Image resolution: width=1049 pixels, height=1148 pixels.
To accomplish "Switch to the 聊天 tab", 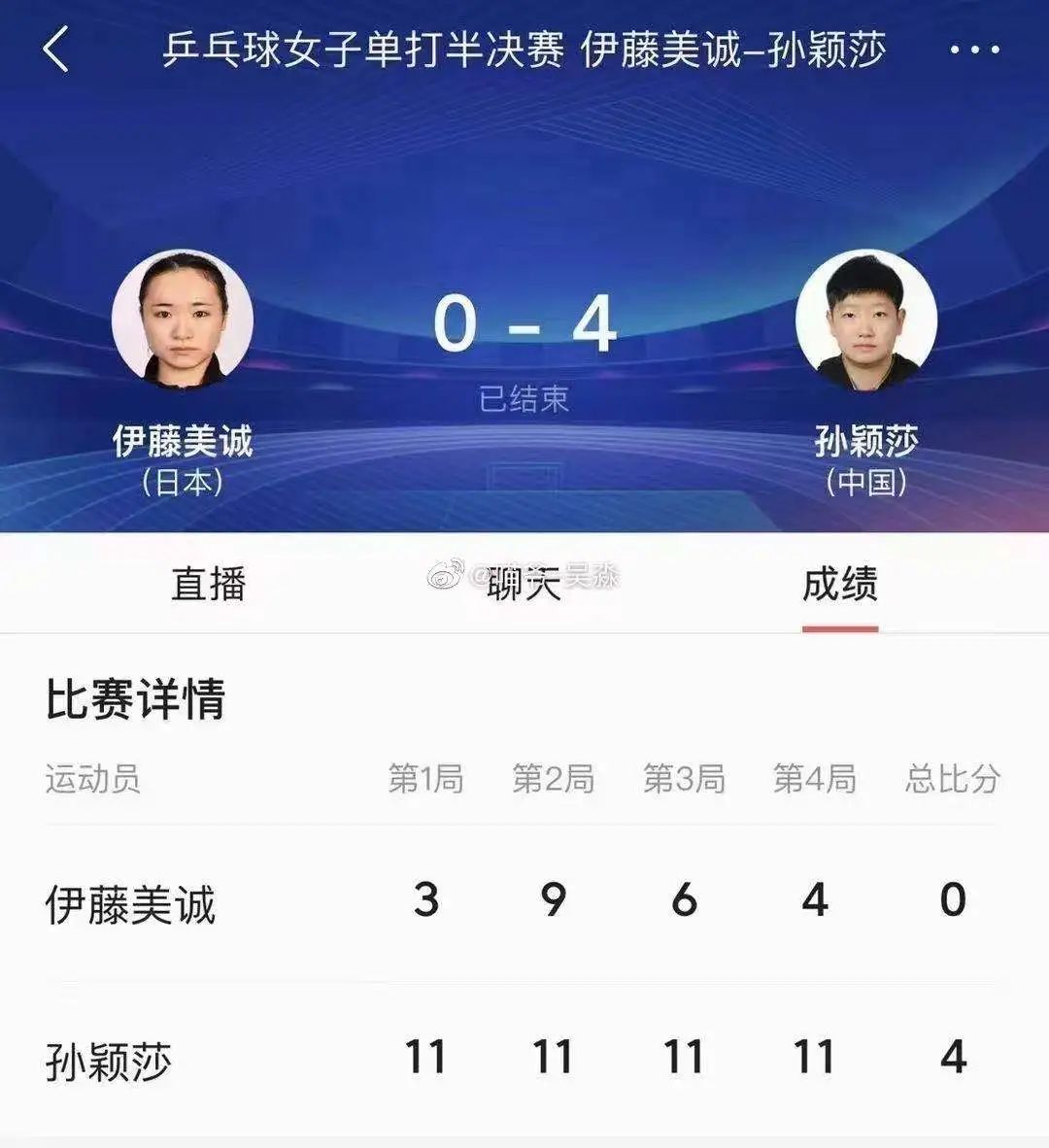I will (524, 584).
